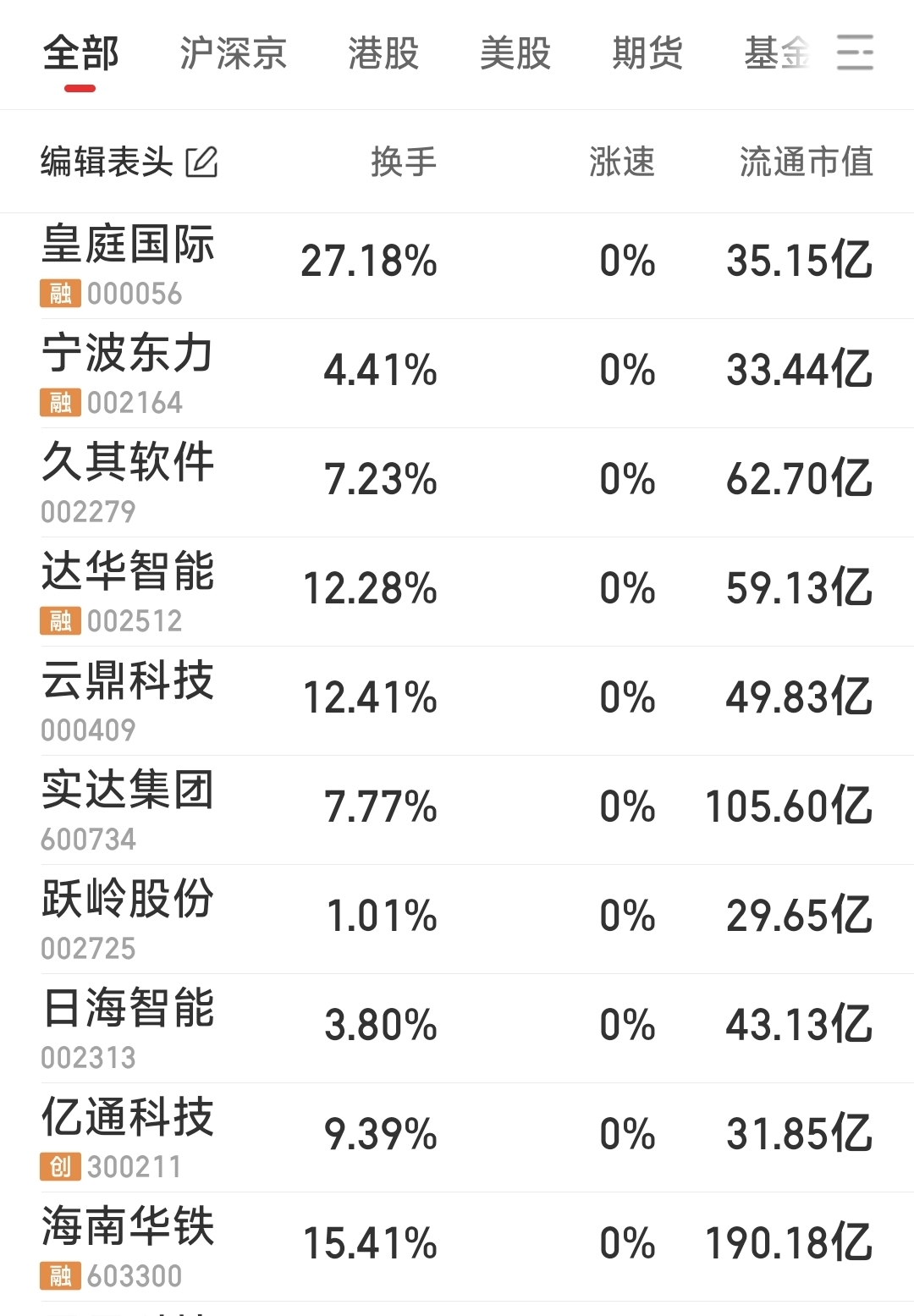Tap the stock code 000409 under 云鼎科技
This screenshot has width=914, height=1316.
tap(87, 730)
